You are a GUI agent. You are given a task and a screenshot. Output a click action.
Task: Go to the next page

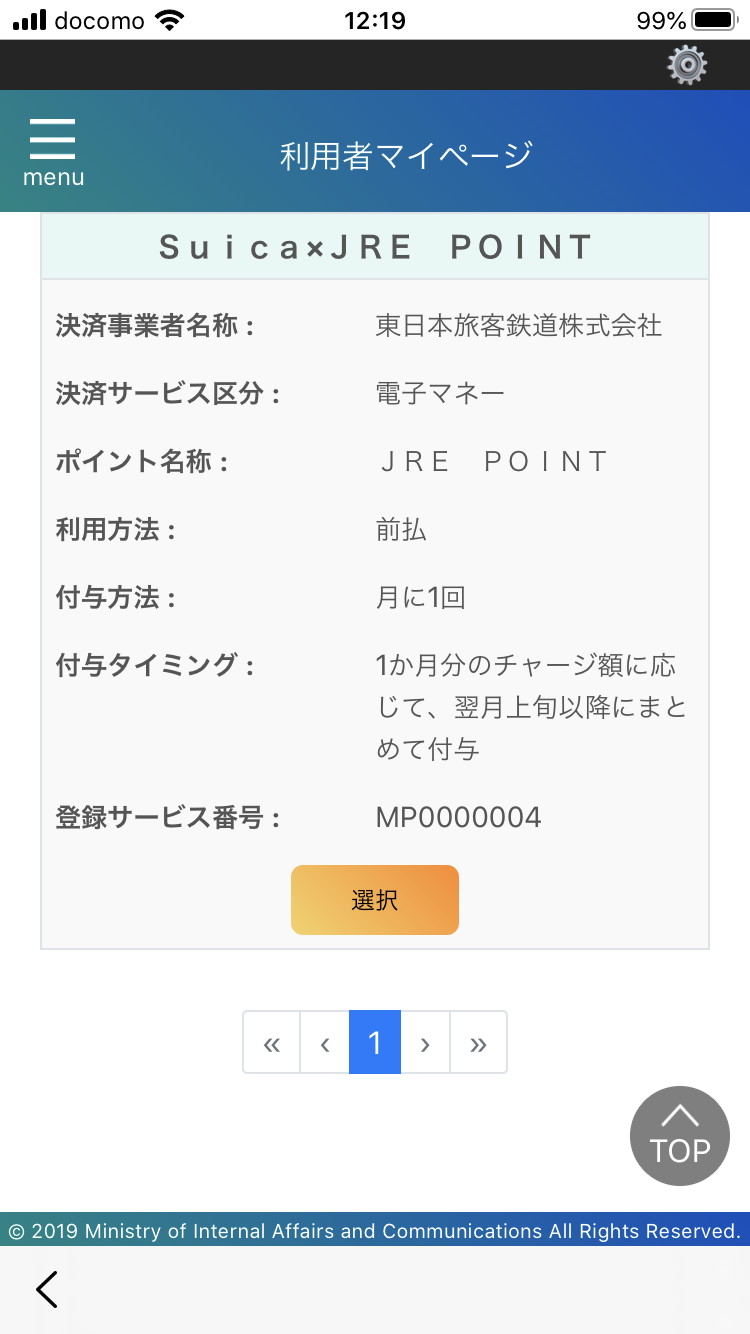coord(425,1043)
